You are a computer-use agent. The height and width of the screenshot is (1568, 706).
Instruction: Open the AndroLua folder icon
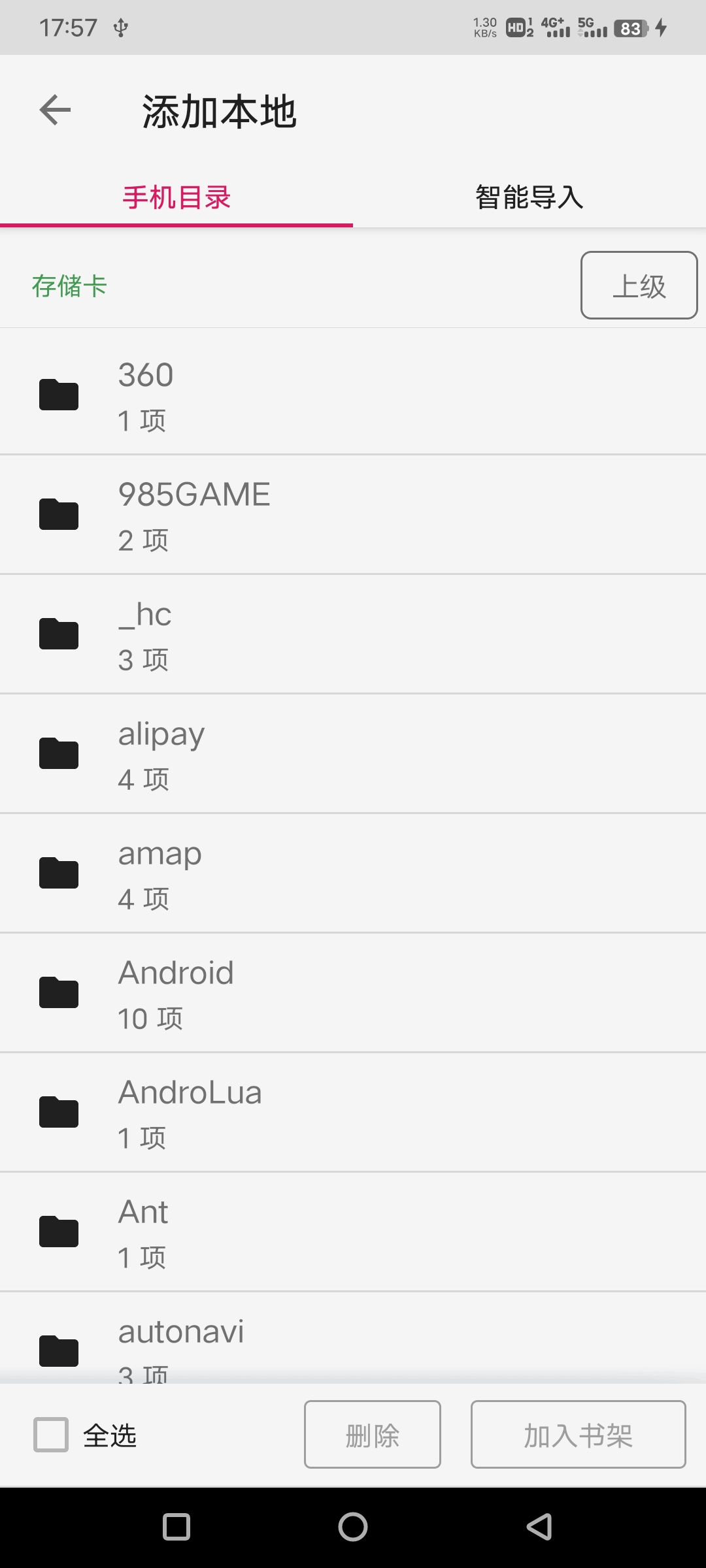pos(59,1111)
